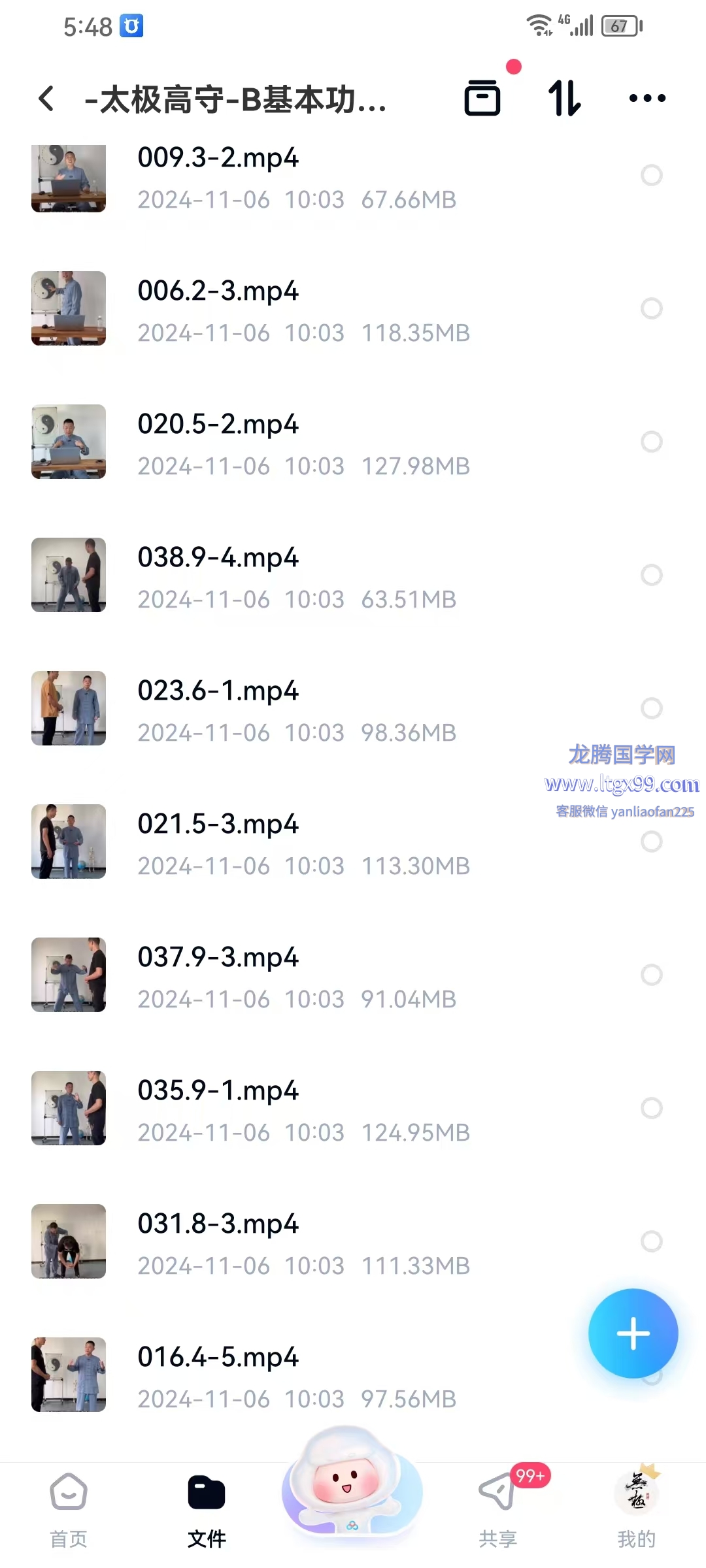Image resolution: width=706 pixels, height=1568 pixels.
Task: Select the circle beside 037.9-3.mp4
Action: click(x=651, y=975)
